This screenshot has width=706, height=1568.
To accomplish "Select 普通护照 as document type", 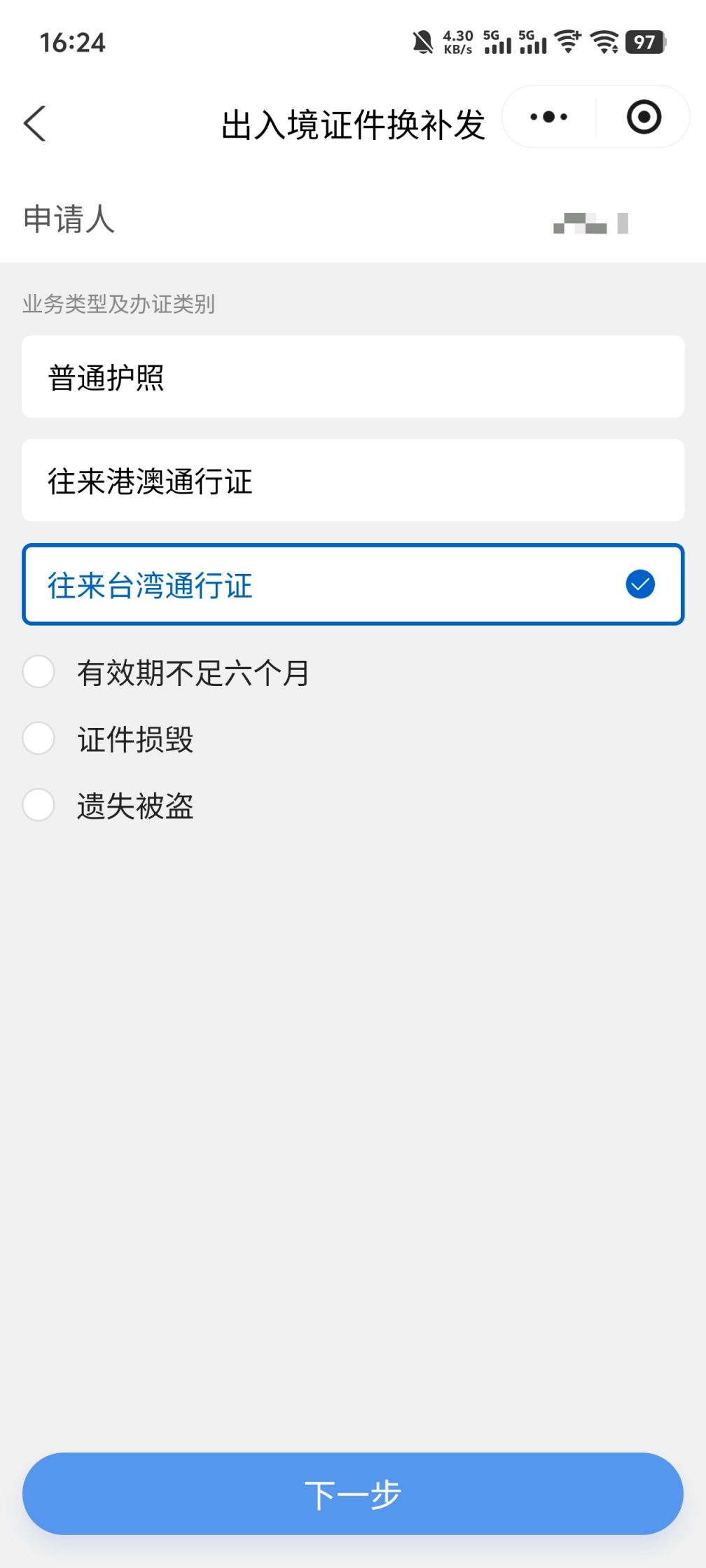I will pyautogui.click(x=353, y=377).
